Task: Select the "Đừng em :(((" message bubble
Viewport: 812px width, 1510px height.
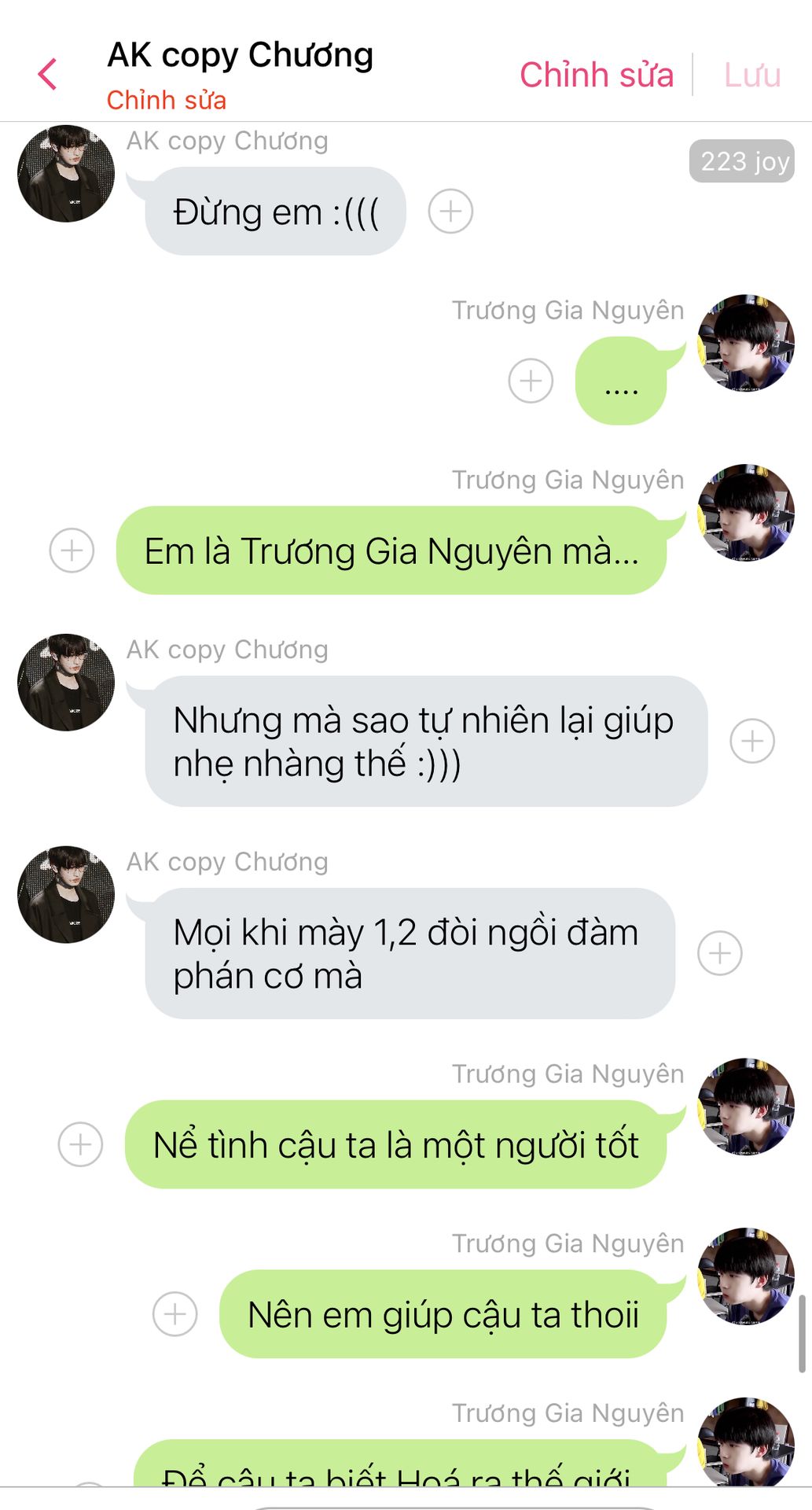Action: coord(275,212)
